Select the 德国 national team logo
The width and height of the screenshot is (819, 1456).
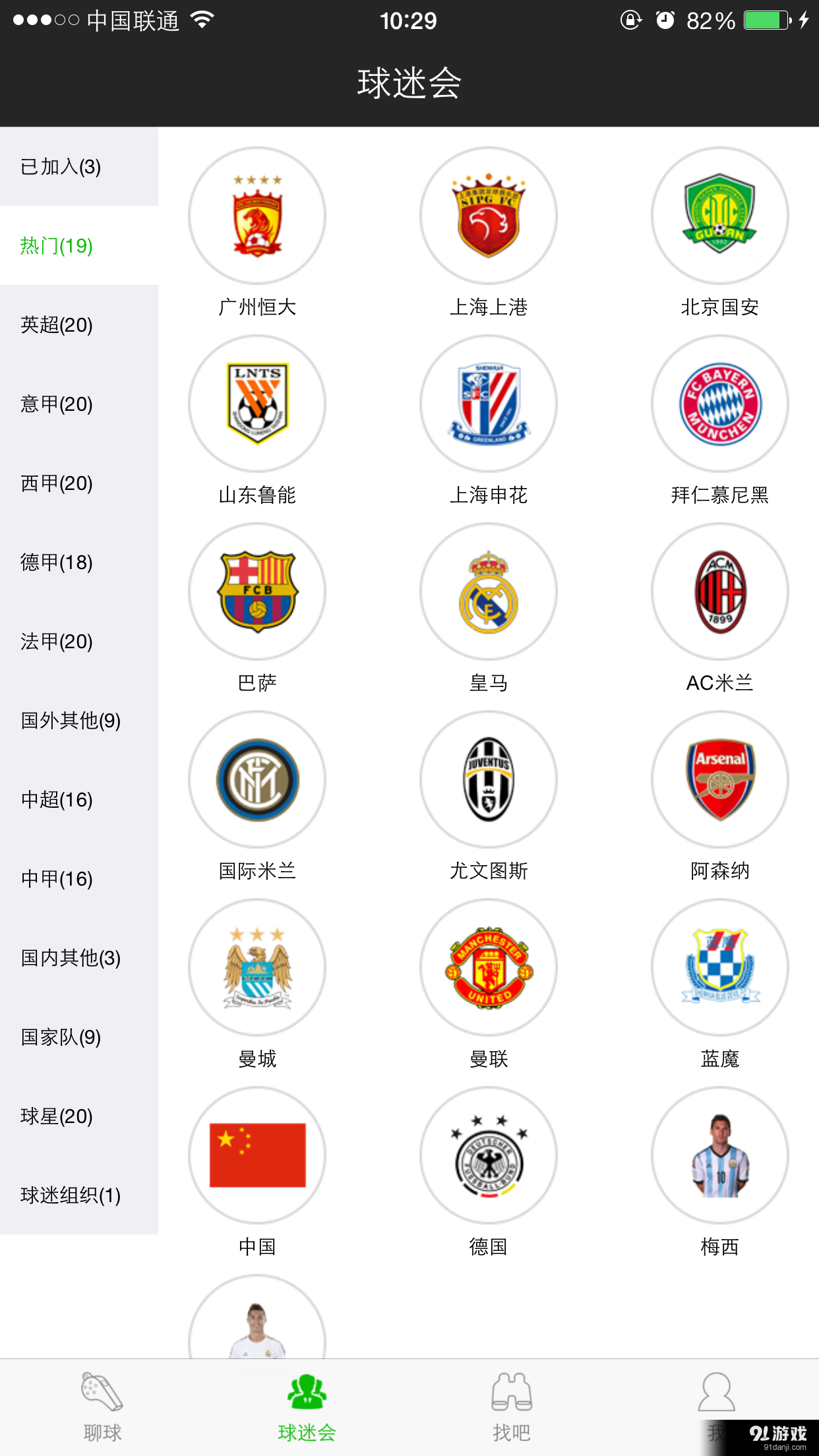tap(488, 1155)
